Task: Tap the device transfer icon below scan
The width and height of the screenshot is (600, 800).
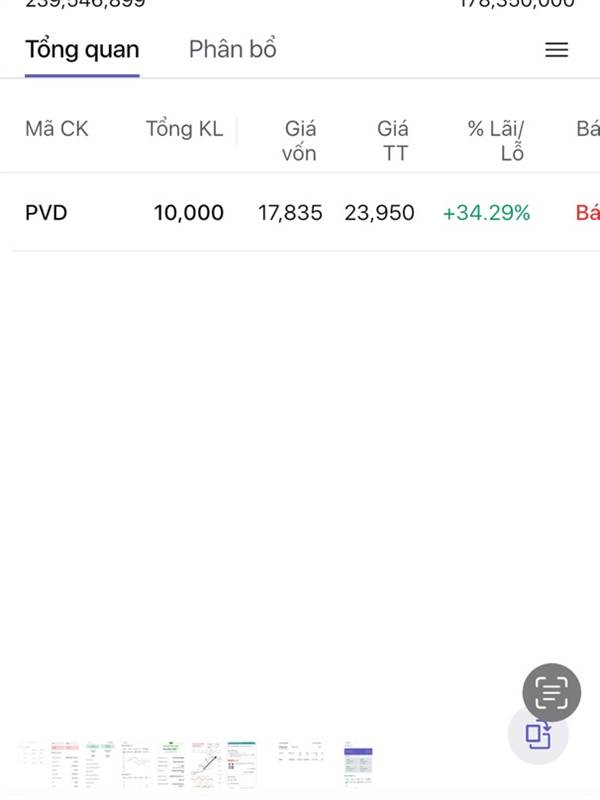Action: pyautogui.click(x=539, y=735)
